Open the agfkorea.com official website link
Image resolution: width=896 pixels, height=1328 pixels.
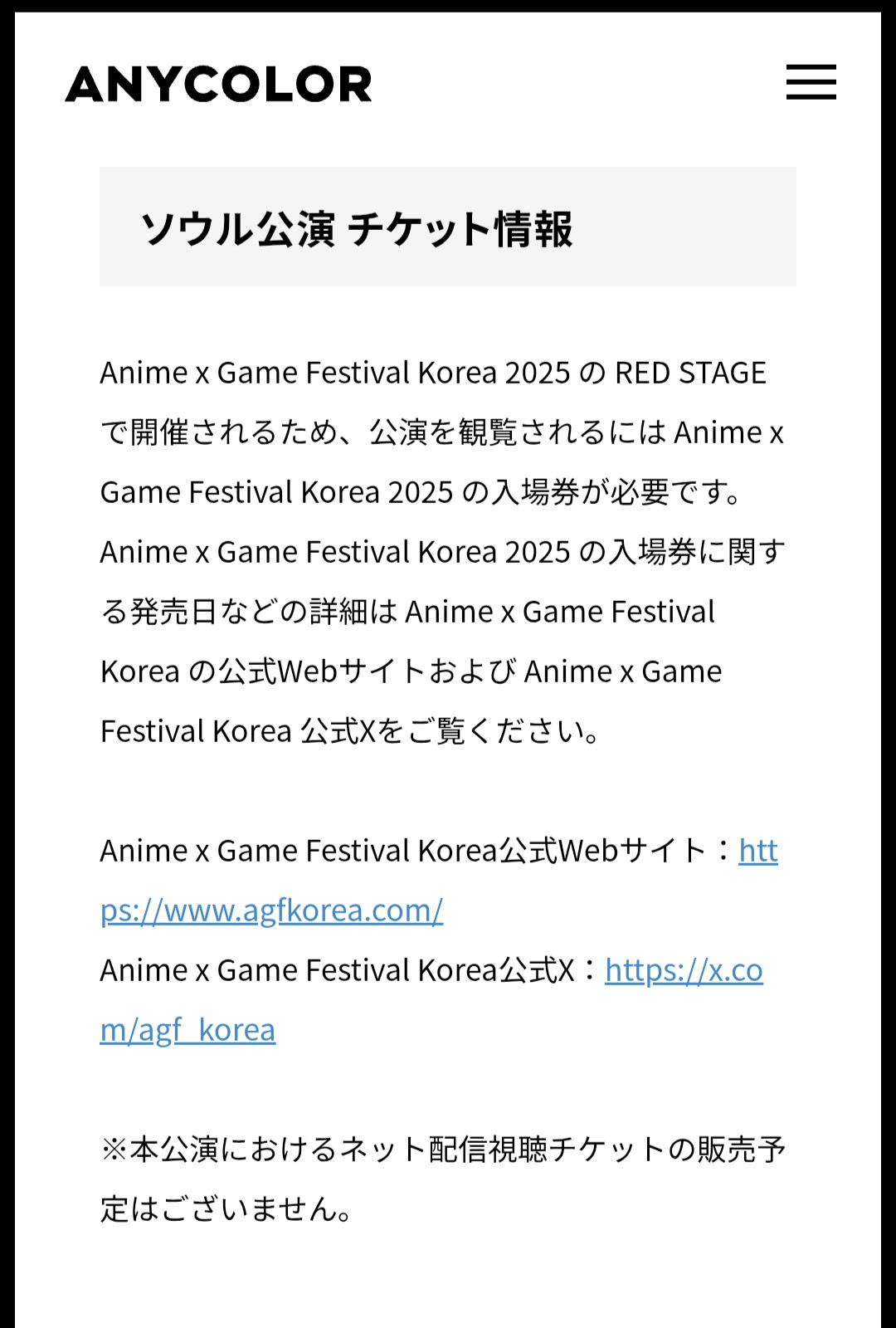click(271, 911)
